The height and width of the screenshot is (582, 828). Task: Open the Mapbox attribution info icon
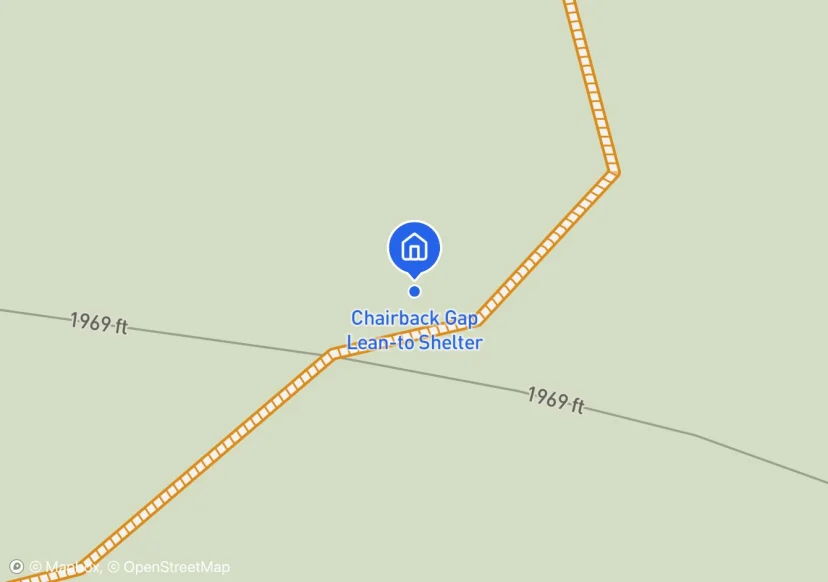16,567
